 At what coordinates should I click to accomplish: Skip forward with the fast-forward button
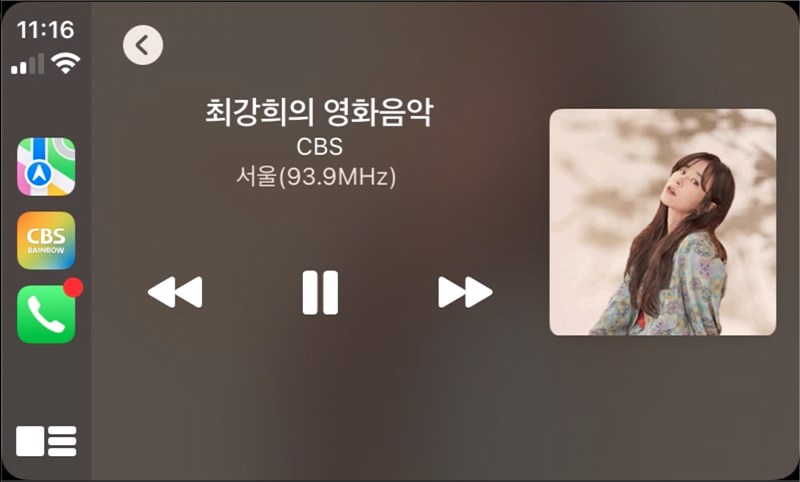pos(465,293)
